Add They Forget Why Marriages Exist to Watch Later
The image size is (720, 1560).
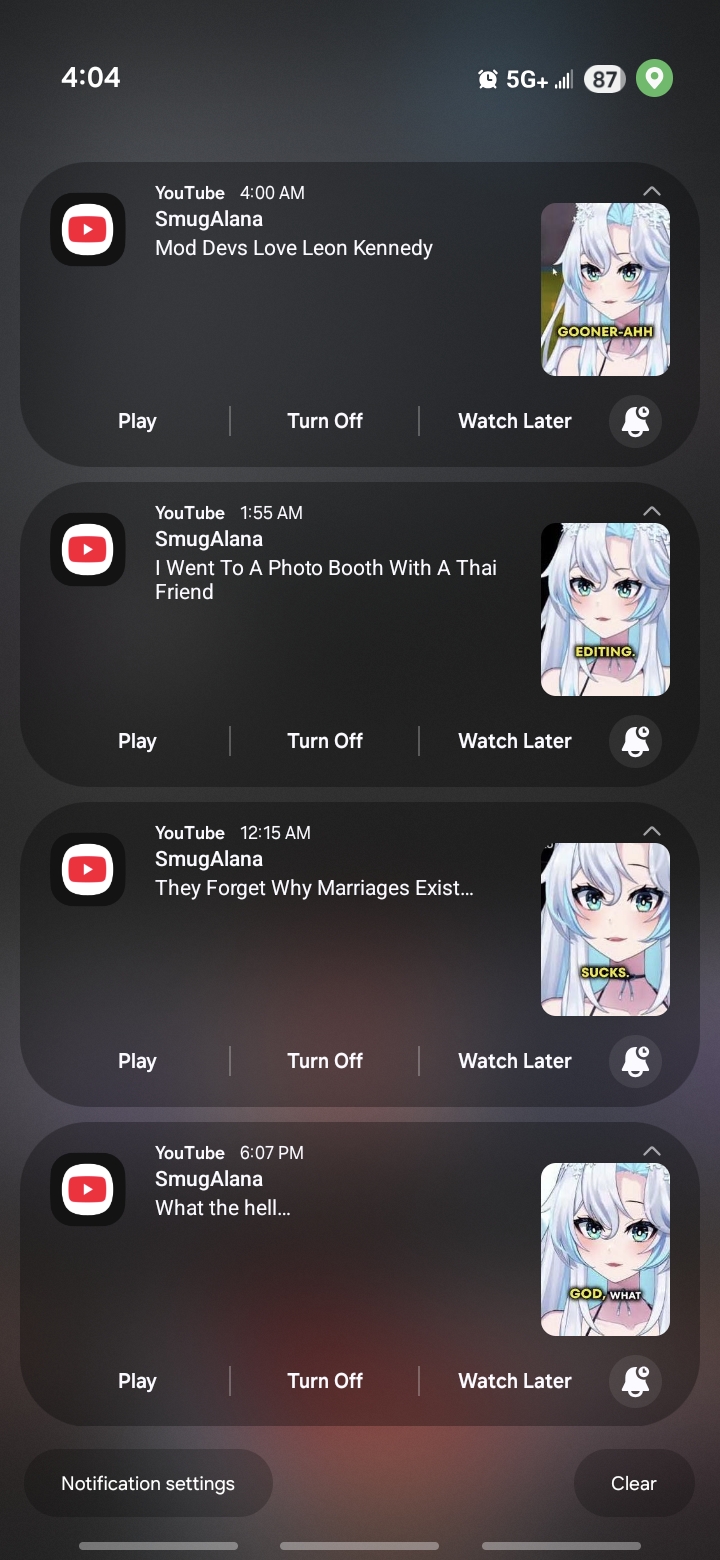[514, 1061]
